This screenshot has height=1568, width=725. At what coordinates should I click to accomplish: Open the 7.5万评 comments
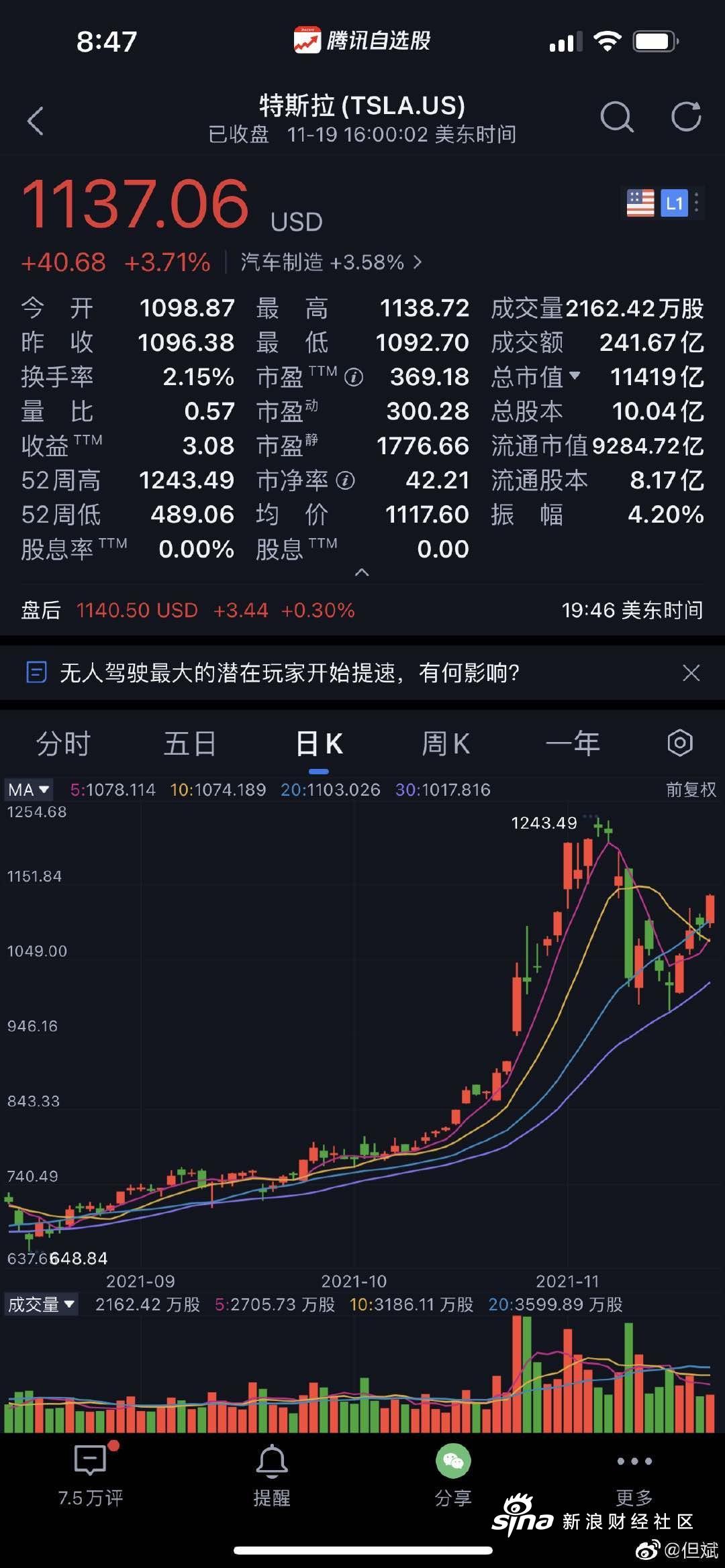point(91,1474)
